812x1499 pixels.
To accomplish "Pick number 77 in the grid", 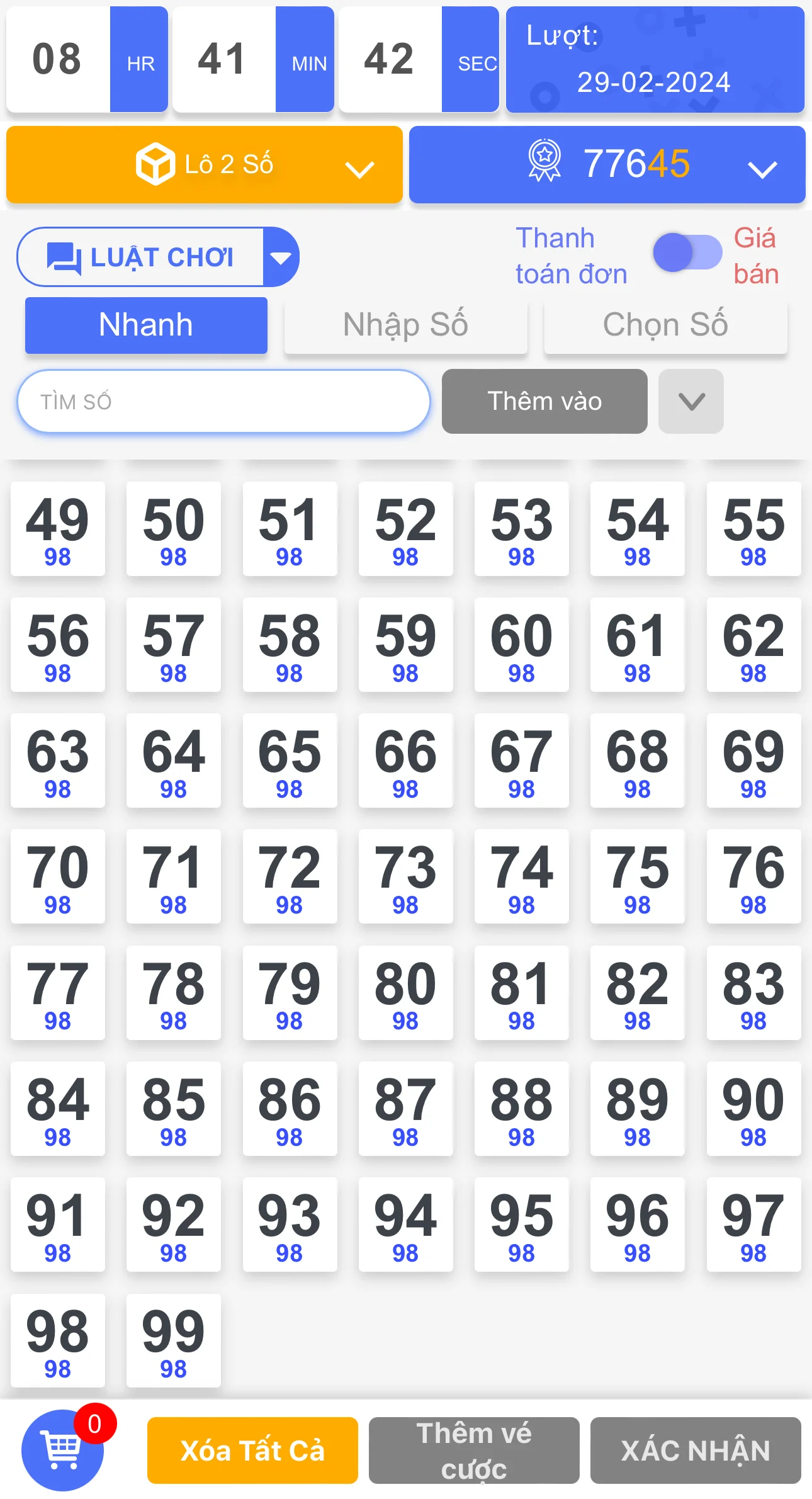I will pos(58,992).
